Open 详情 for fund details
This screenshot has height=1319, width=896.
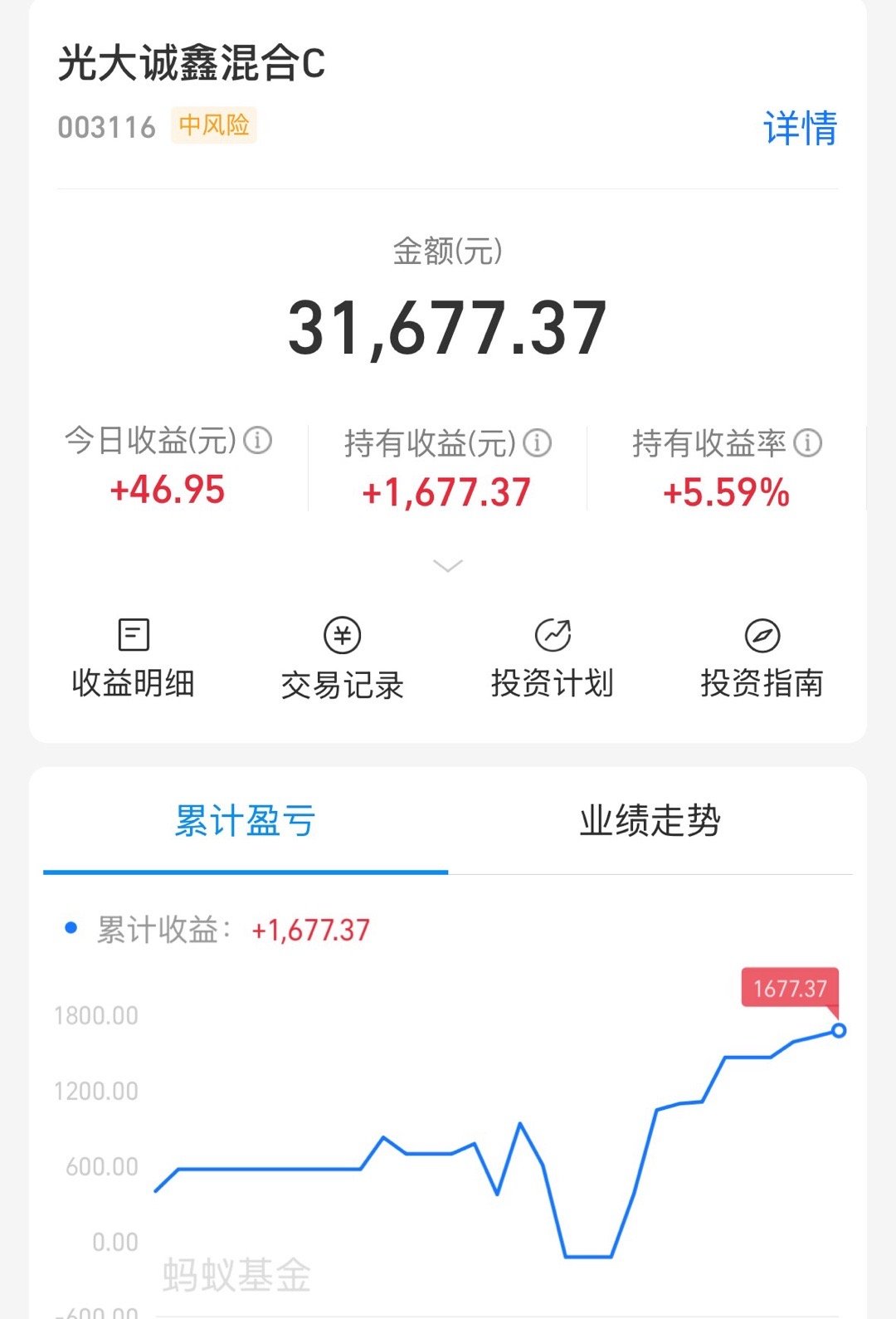coord(801,126)
